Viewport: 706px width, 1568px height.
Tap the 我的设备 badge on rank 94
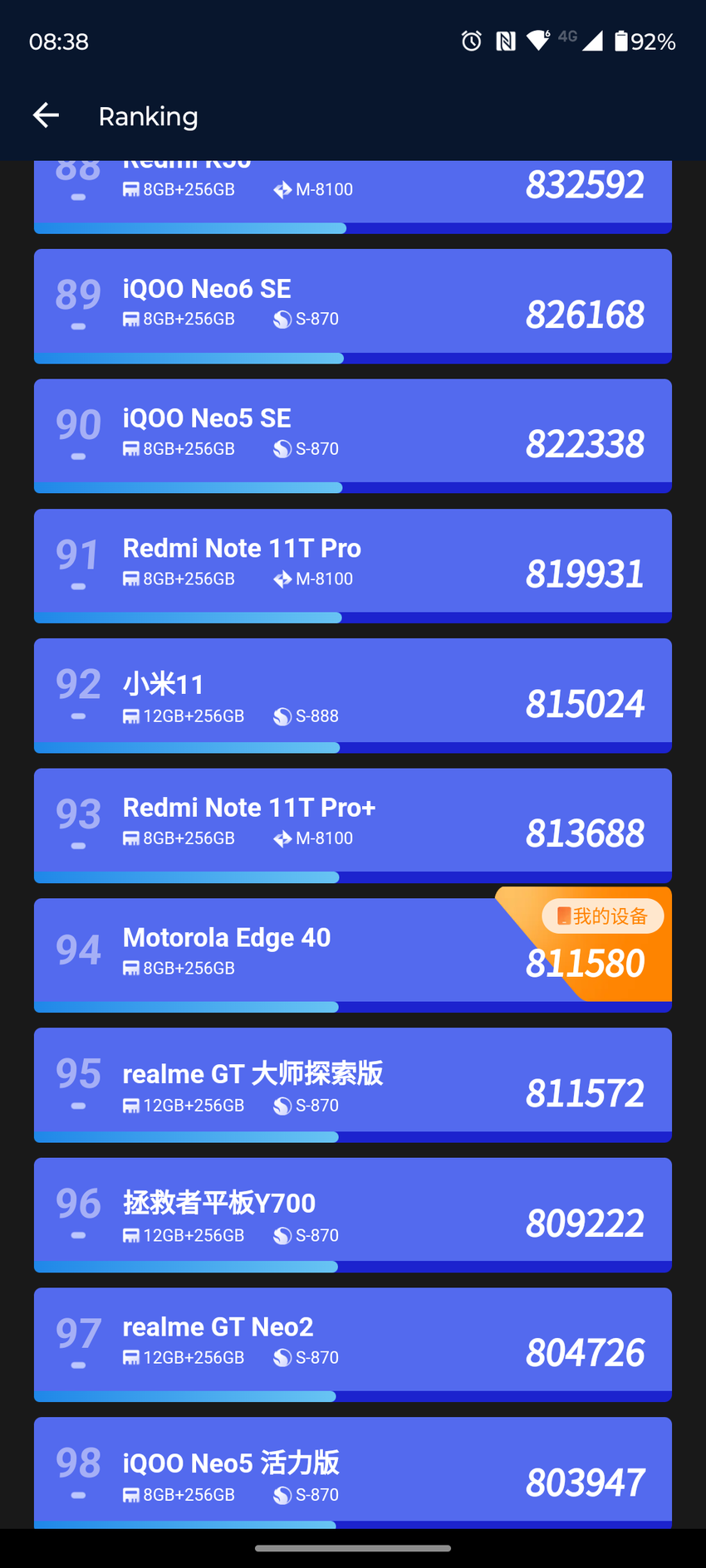pyautogui.click(x=602, y=916)
